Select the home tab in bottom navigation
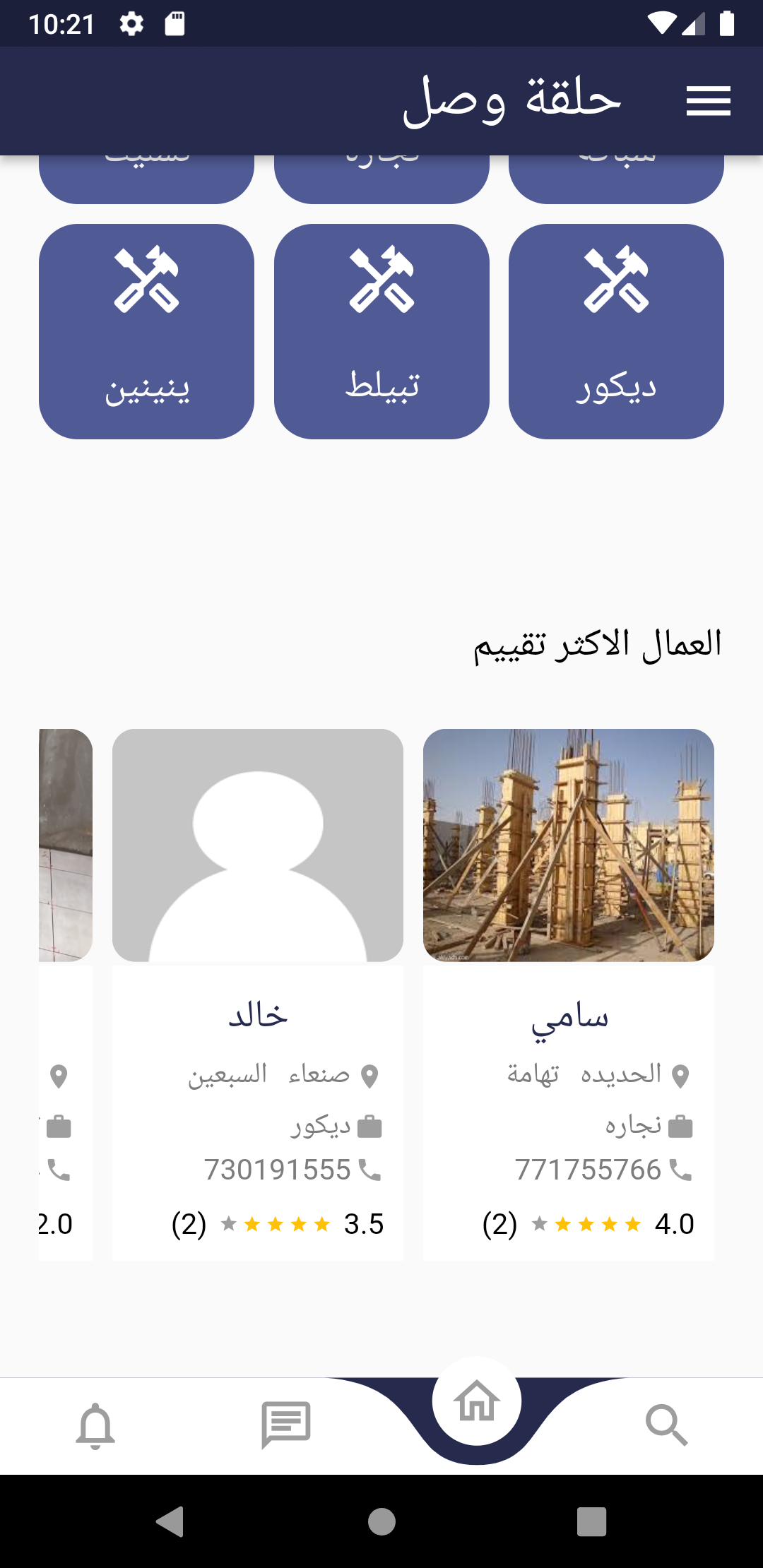This screenshot has width=763, height=1568. point(477,1401)
